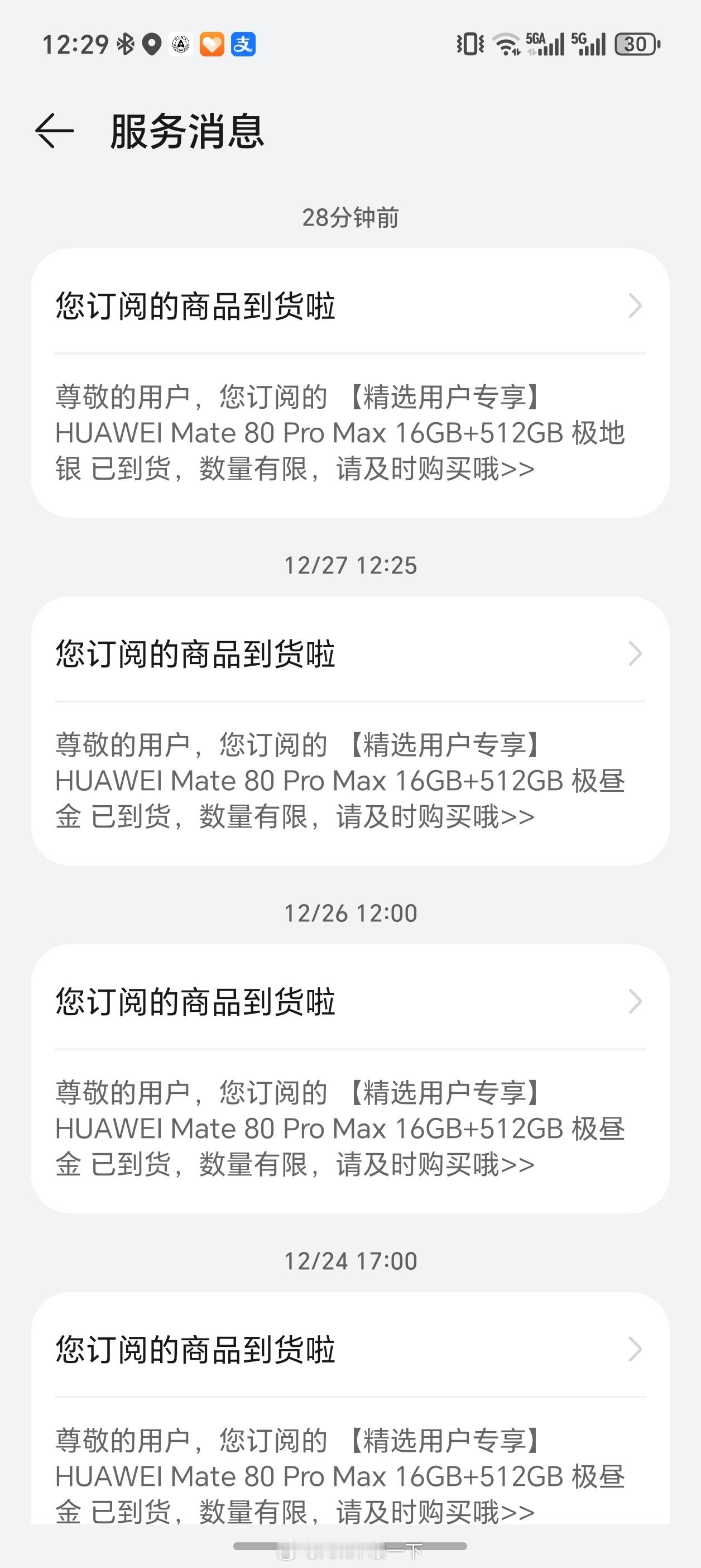Expand the 12/27 12:25 message chevron
This screenshot has height=1568, width=701.
pyautogui.click(x=634, y=653)
